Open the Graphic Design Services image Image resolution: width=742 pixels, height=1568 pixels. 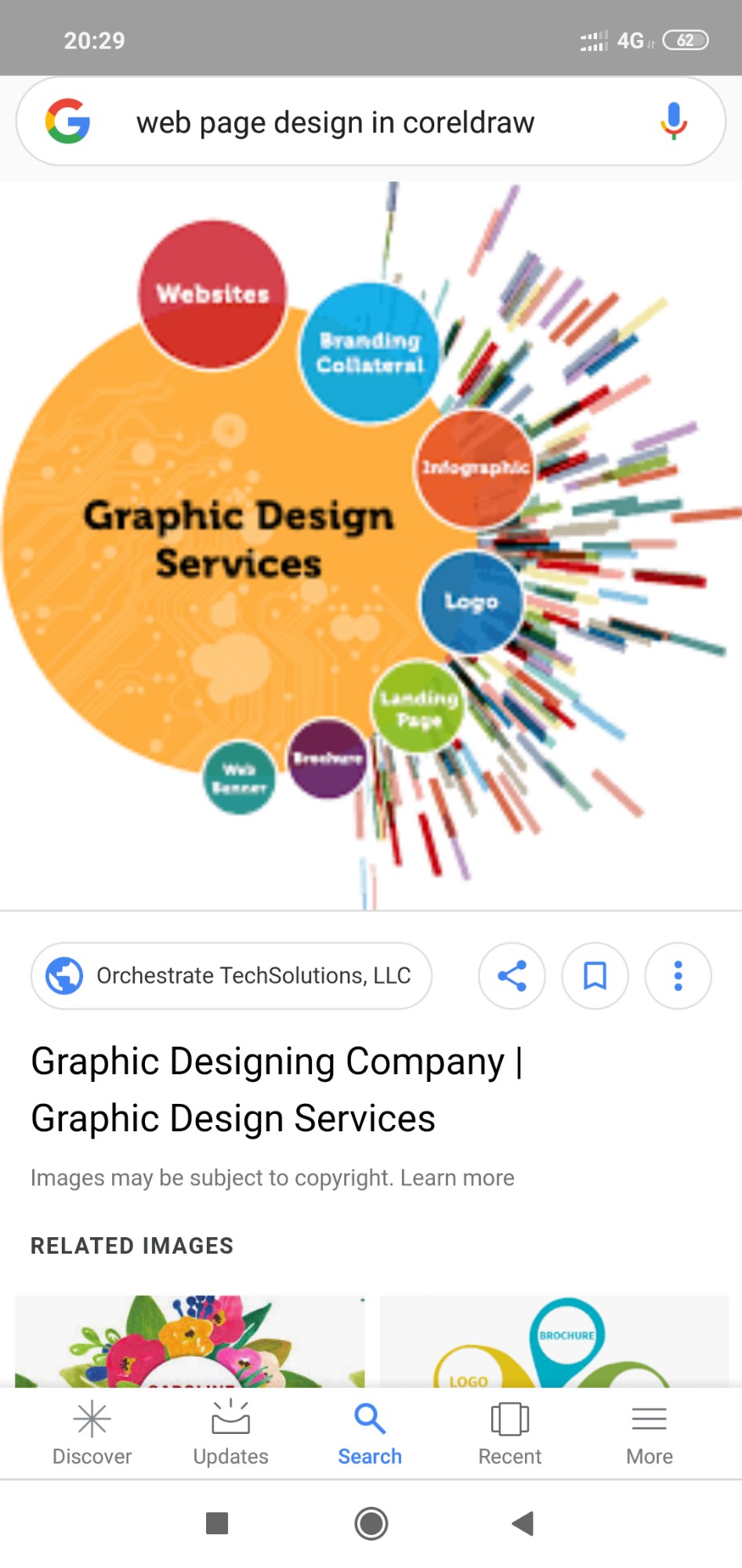[371, 546]
